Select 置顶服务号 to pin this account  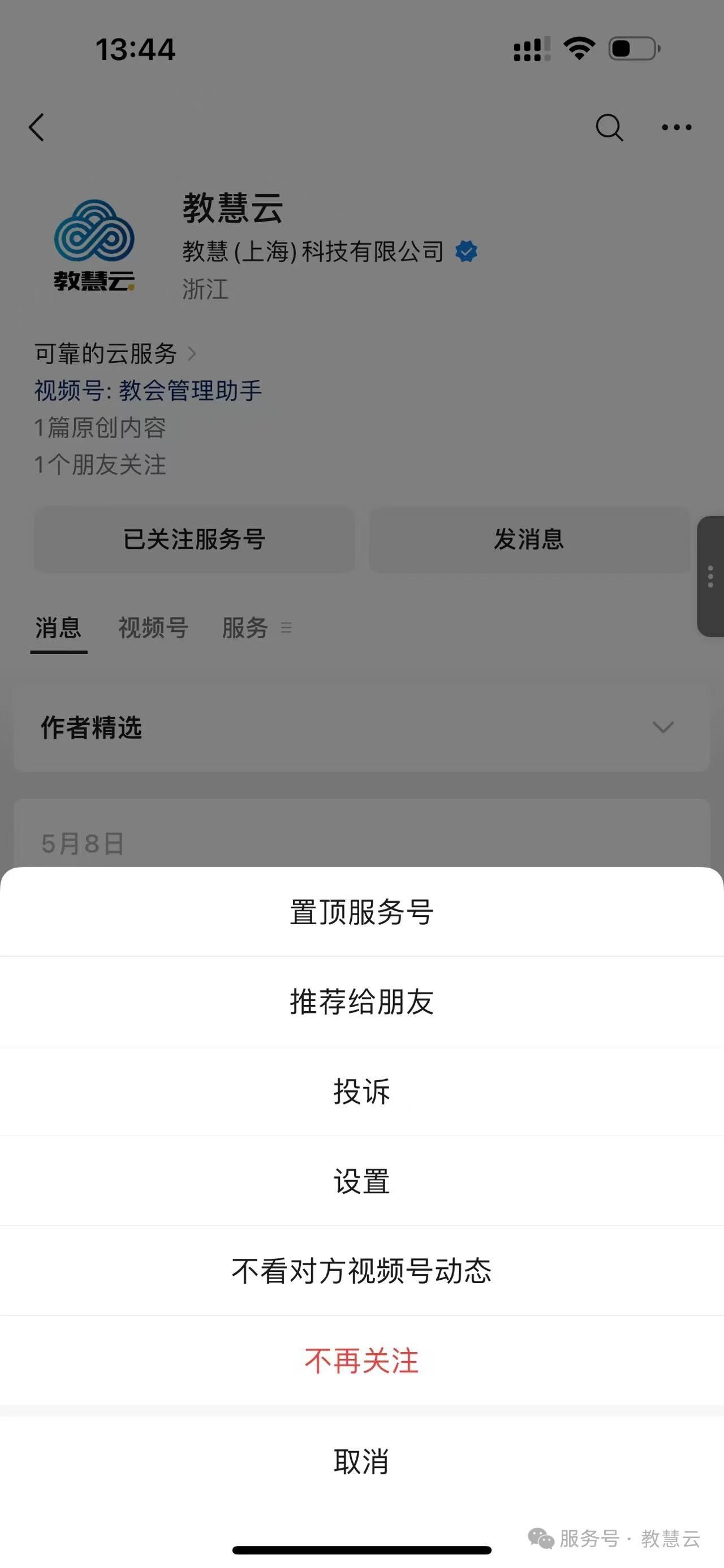tap(361, 912)
